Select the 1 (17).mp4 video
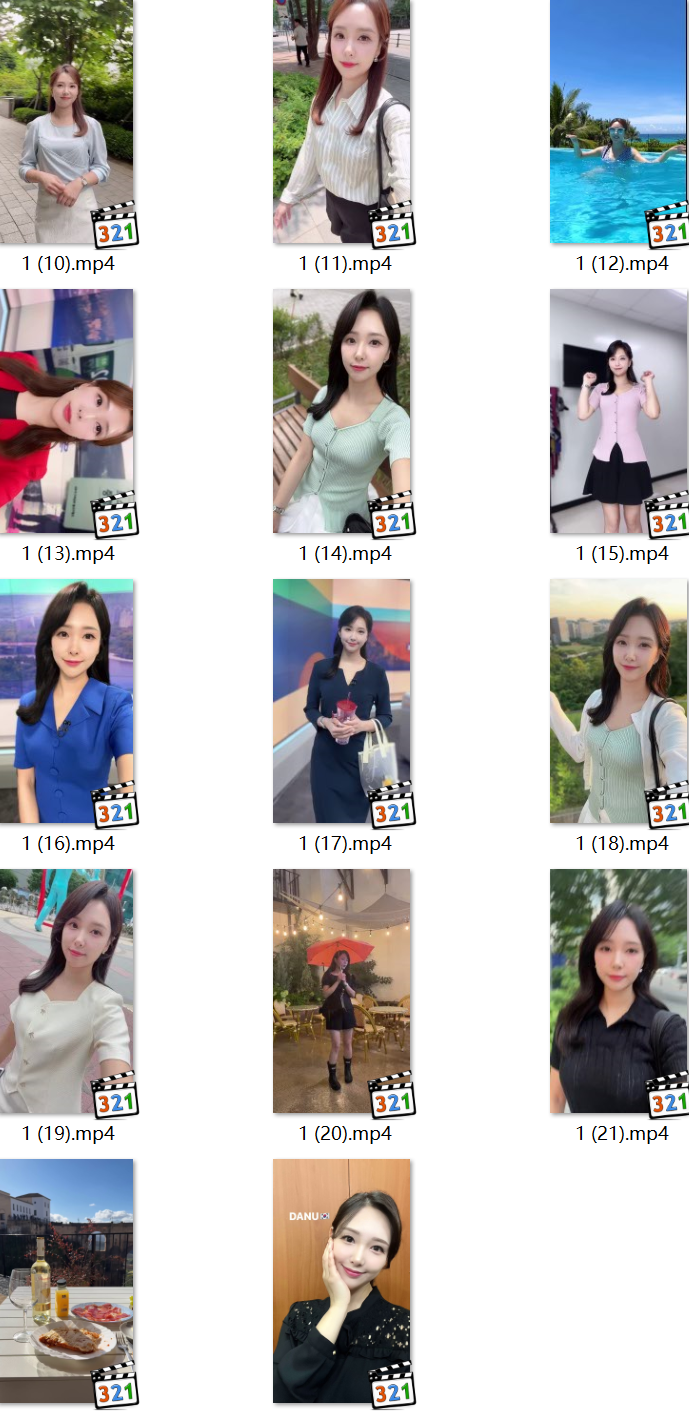Image resolution: width=689 pixels, height=1411 pixels. coord(342,701)
